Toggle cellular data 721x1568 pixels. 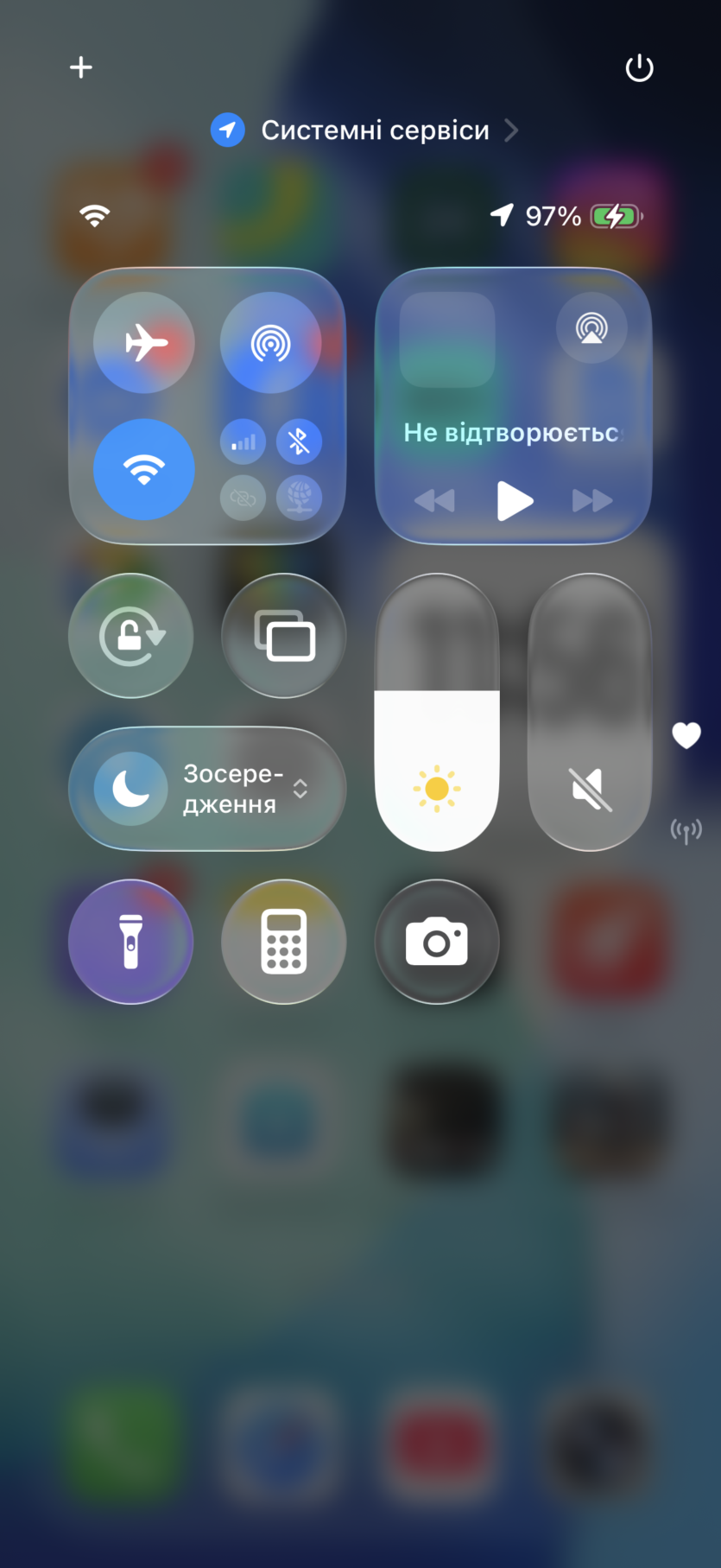(243, 441)
